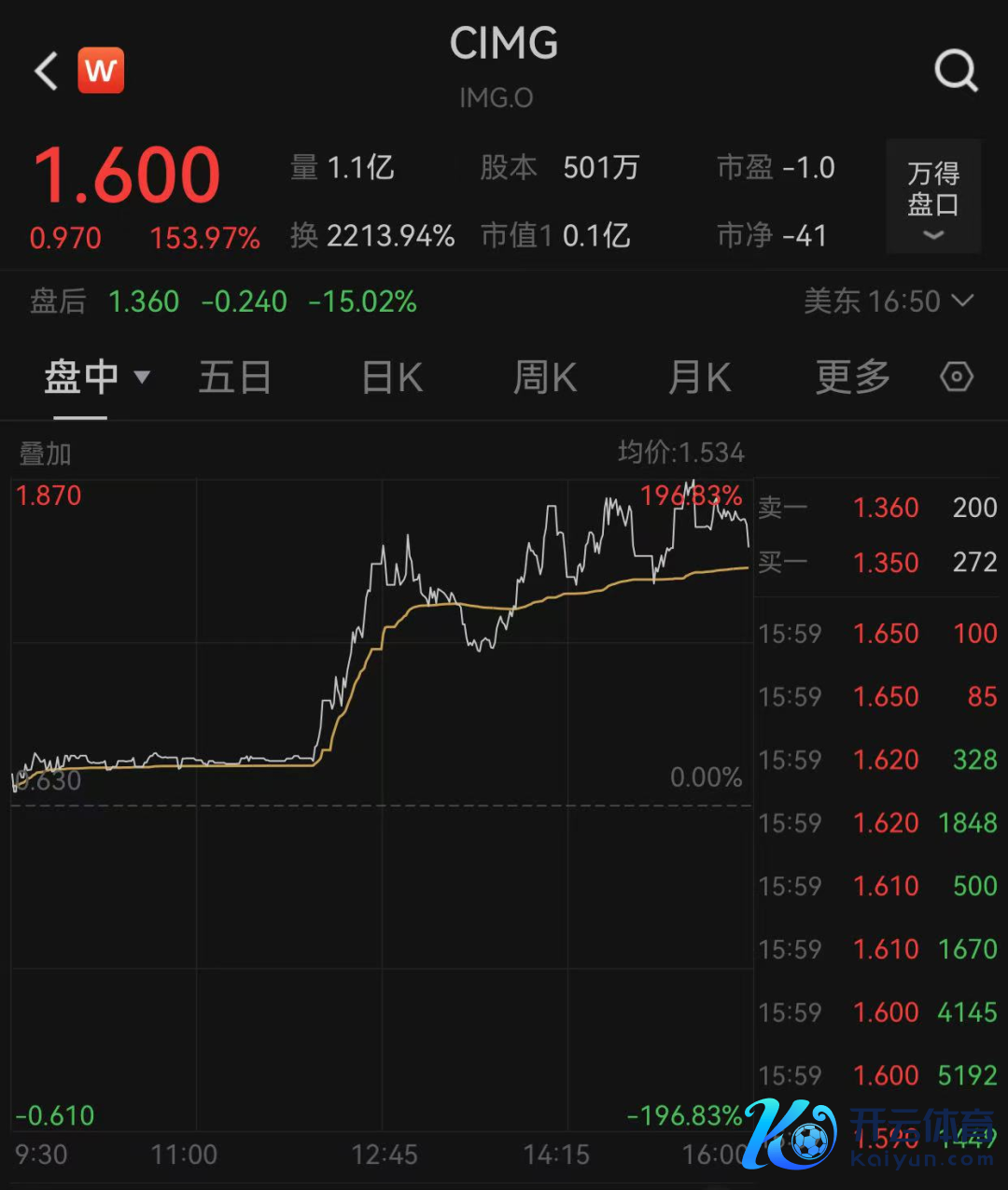Image resolution: width=1008 pixels, height=1190 pixels.
Task: Tap 叠加 to overlay another stock
Action: click(45, 455)
